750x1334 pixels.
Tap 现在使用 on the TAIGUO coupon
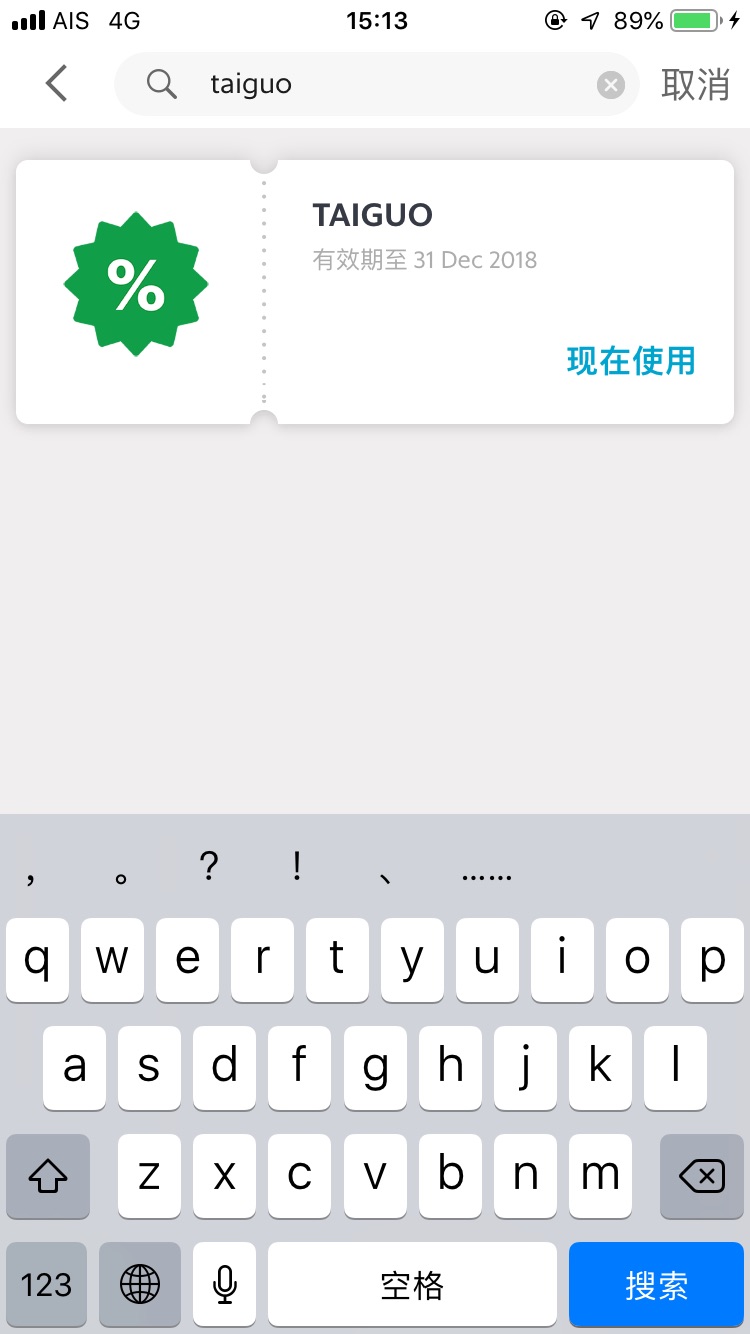[x=631, y=361]
